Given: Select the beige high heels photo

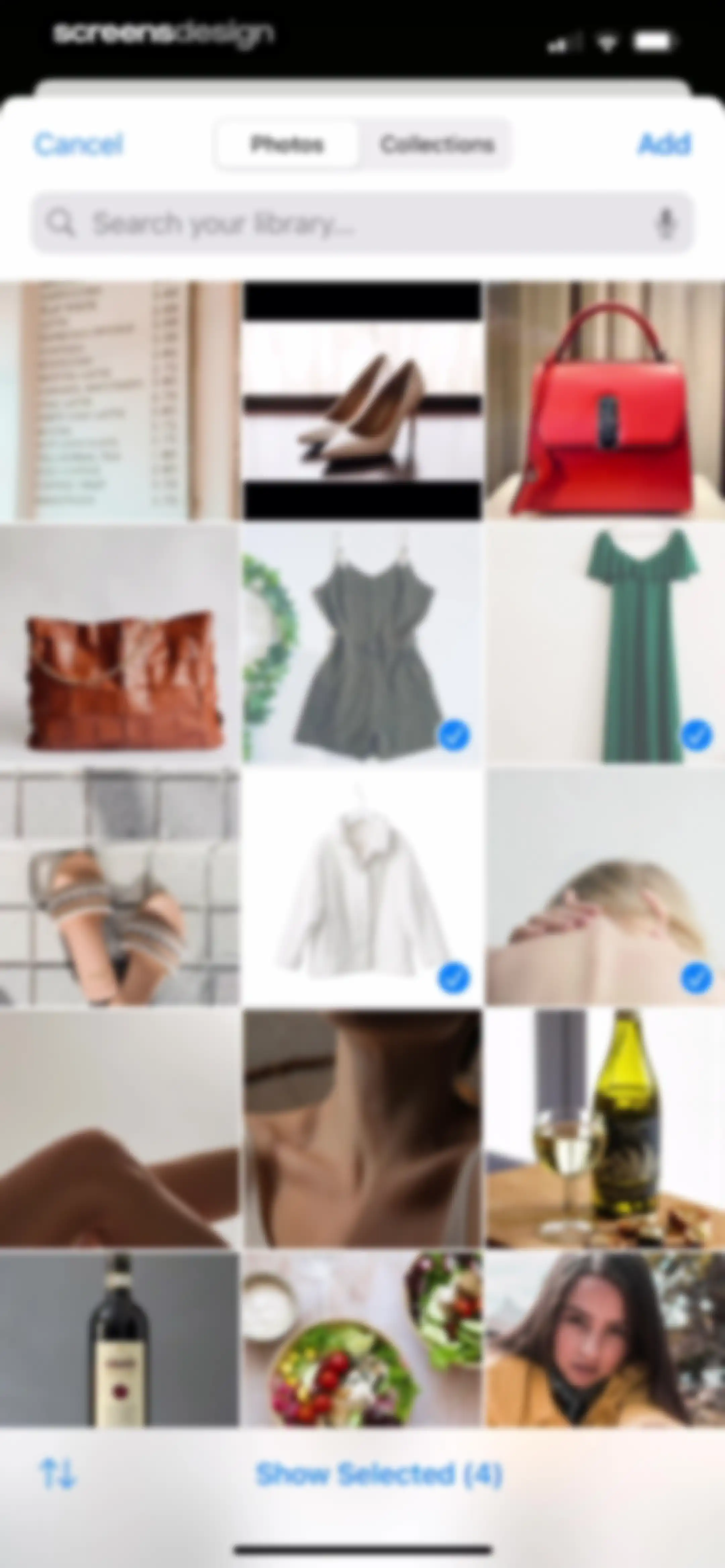Looking at the screenshot, I should tap(362, 400).
